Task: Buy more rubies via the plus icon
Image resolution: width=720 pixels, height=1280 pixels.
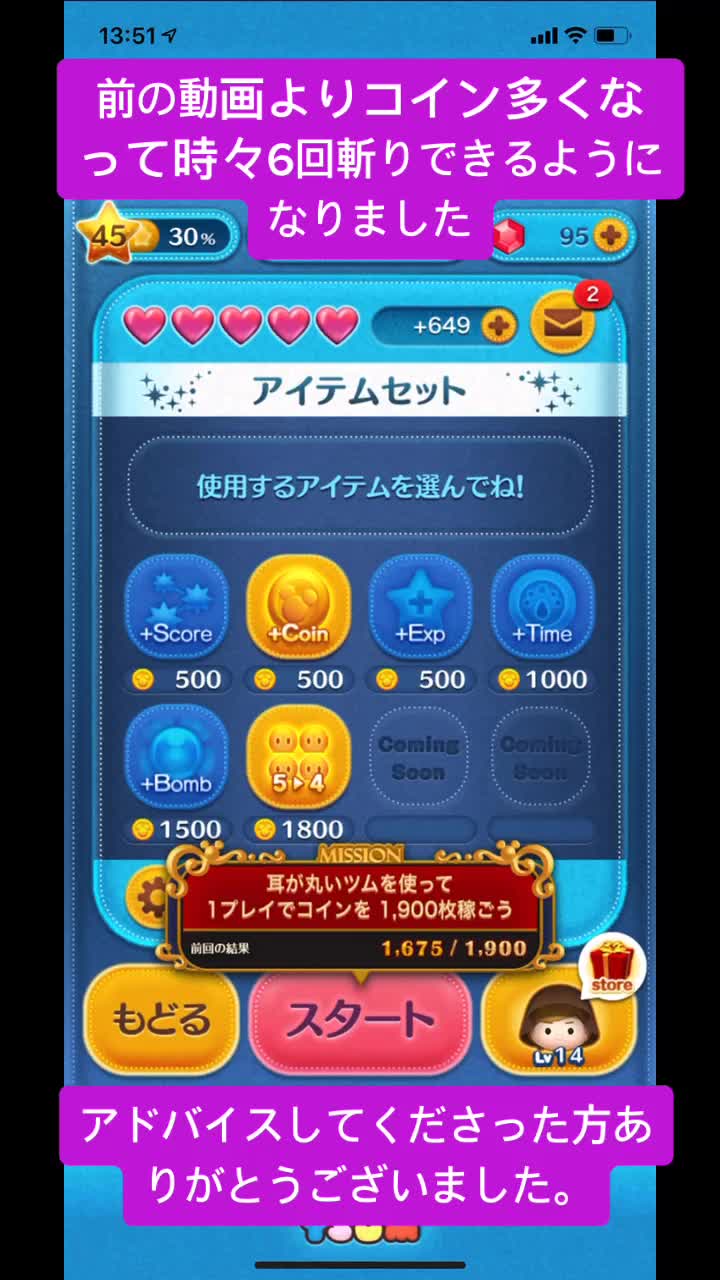Action: pyautogui.click(x=609, y=236)
